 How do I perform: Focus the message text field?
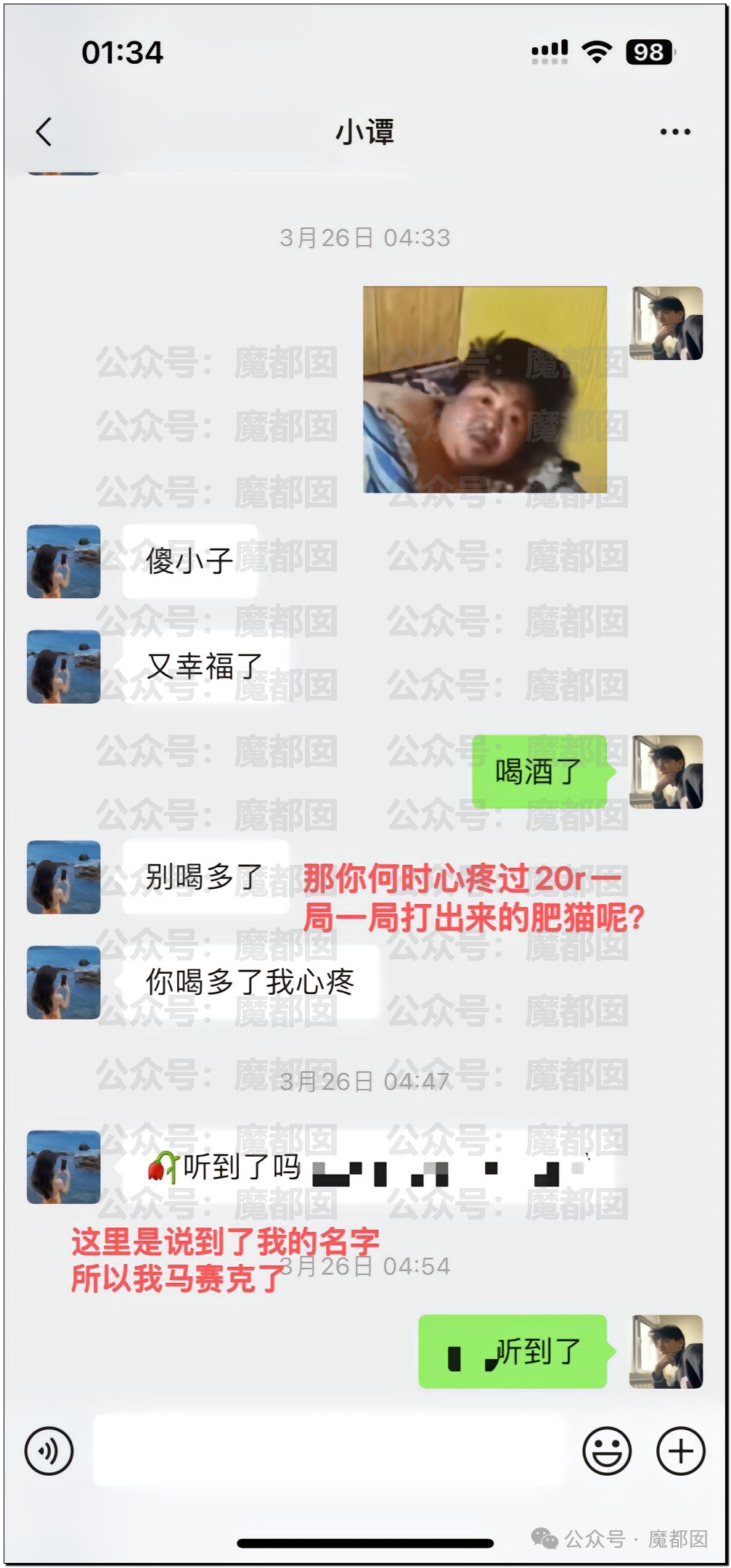pyautogui.click(x=327, y=1451)
